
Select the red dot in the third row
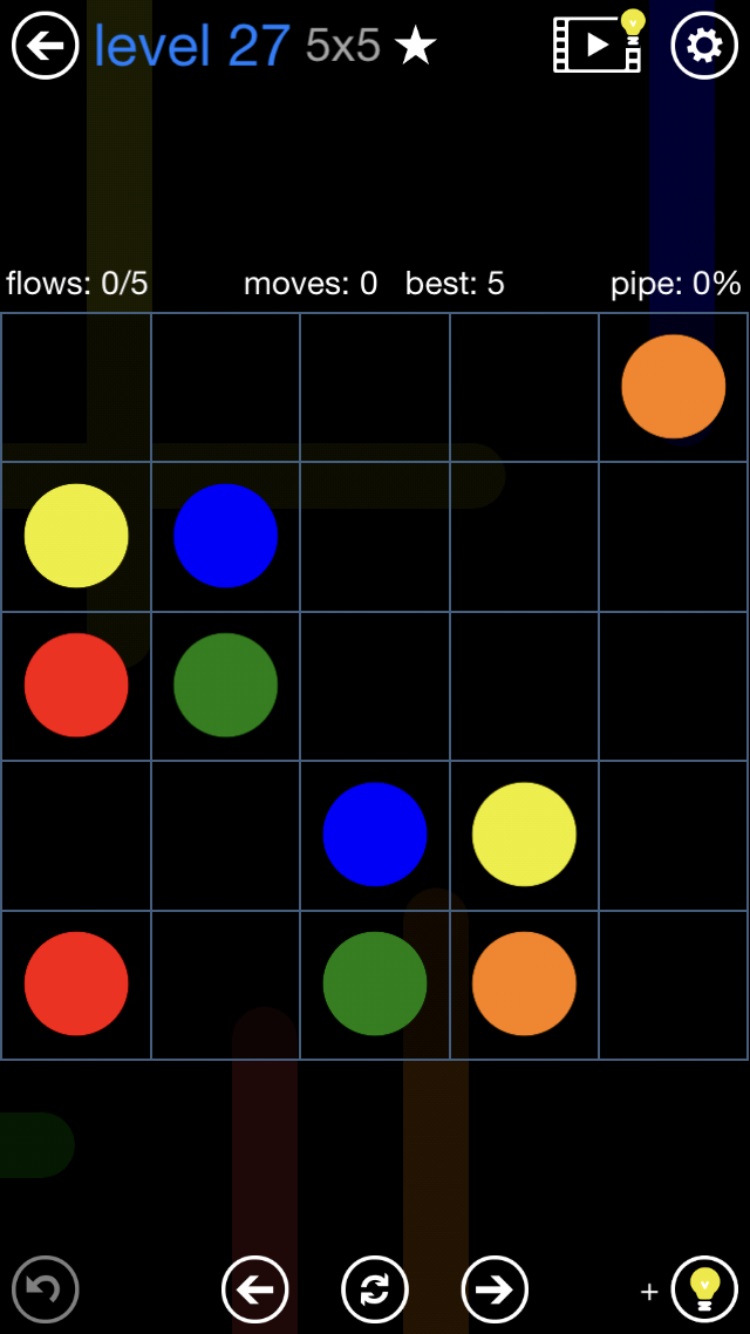[x=76, y=685]
